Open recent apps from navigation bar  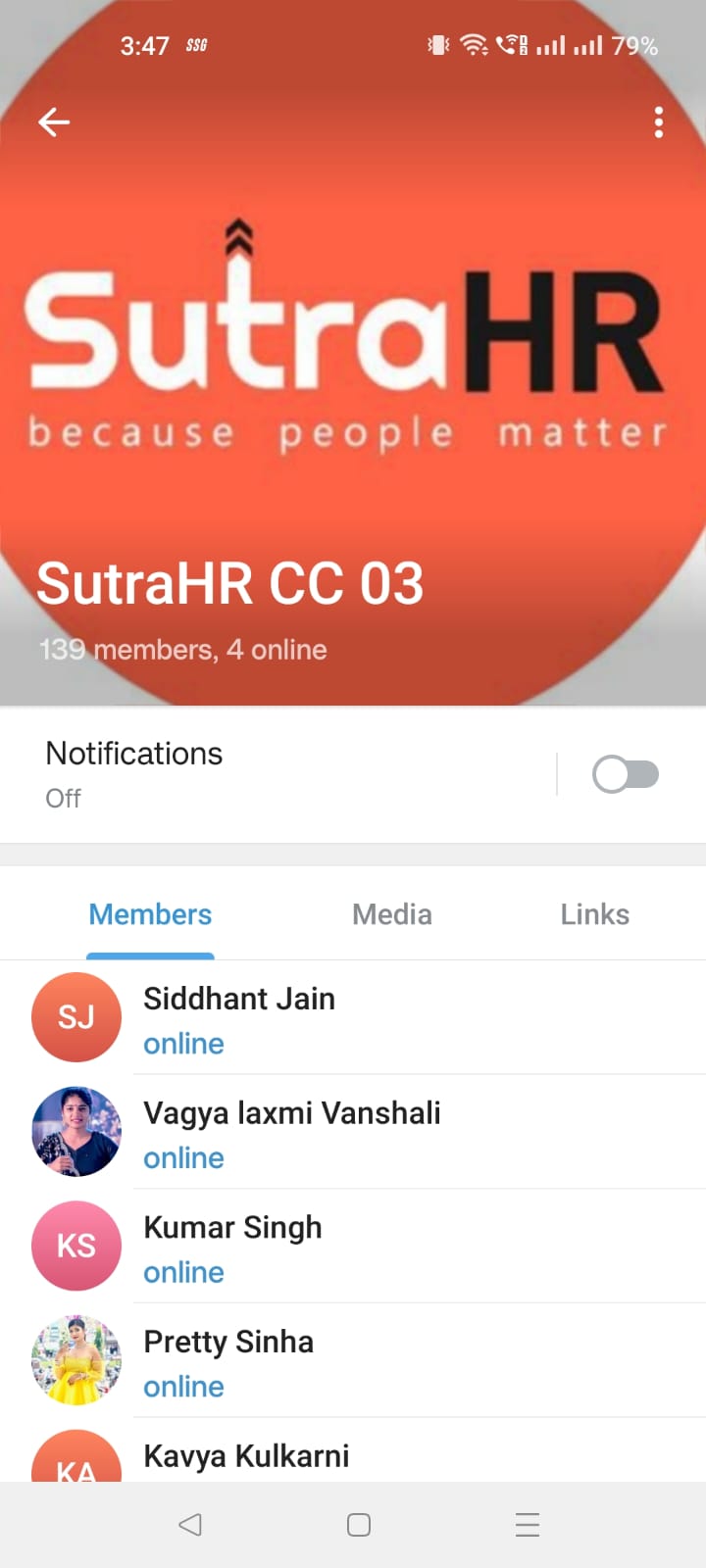click(528, 1525)
